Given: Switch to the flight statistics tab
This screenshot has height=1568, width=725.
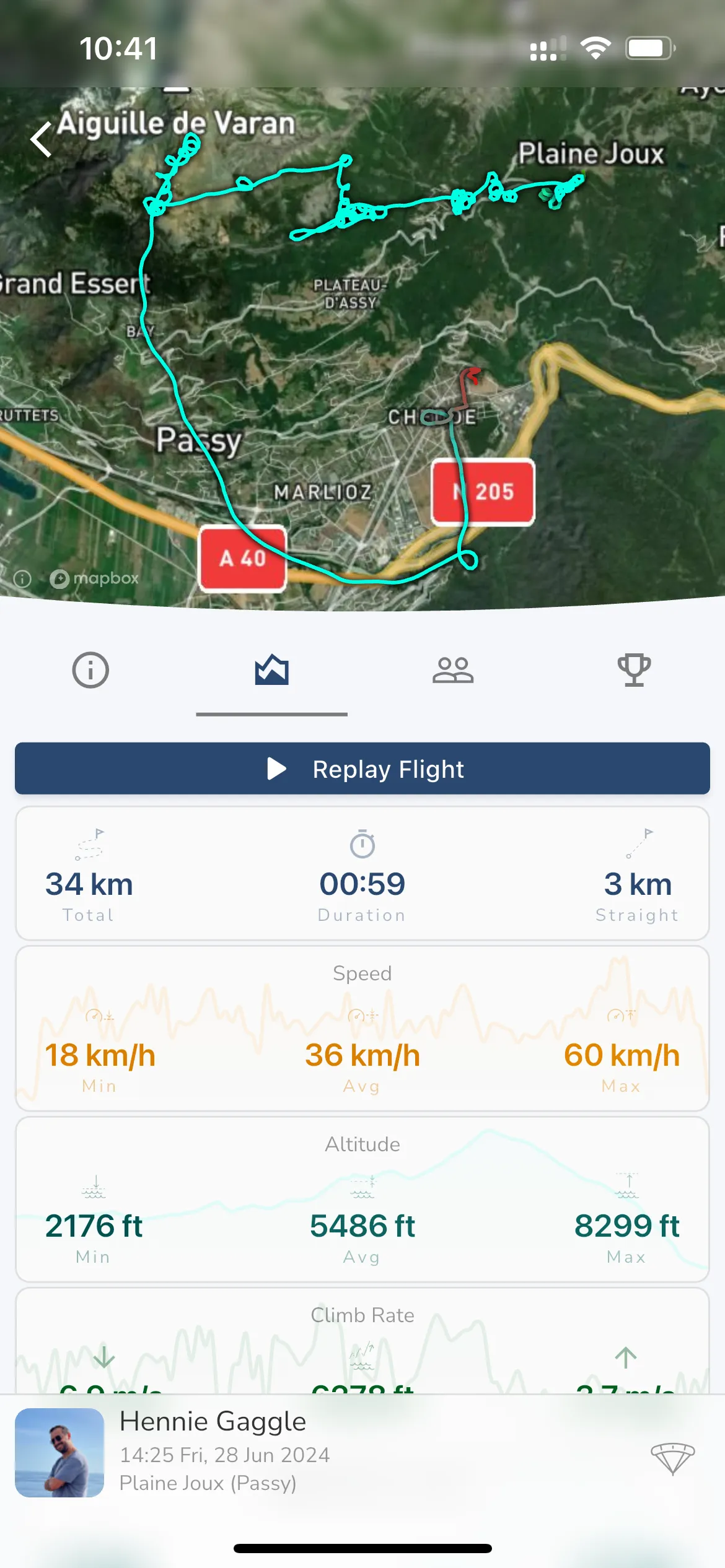Looking at the screenshot, I should [271, 670].
